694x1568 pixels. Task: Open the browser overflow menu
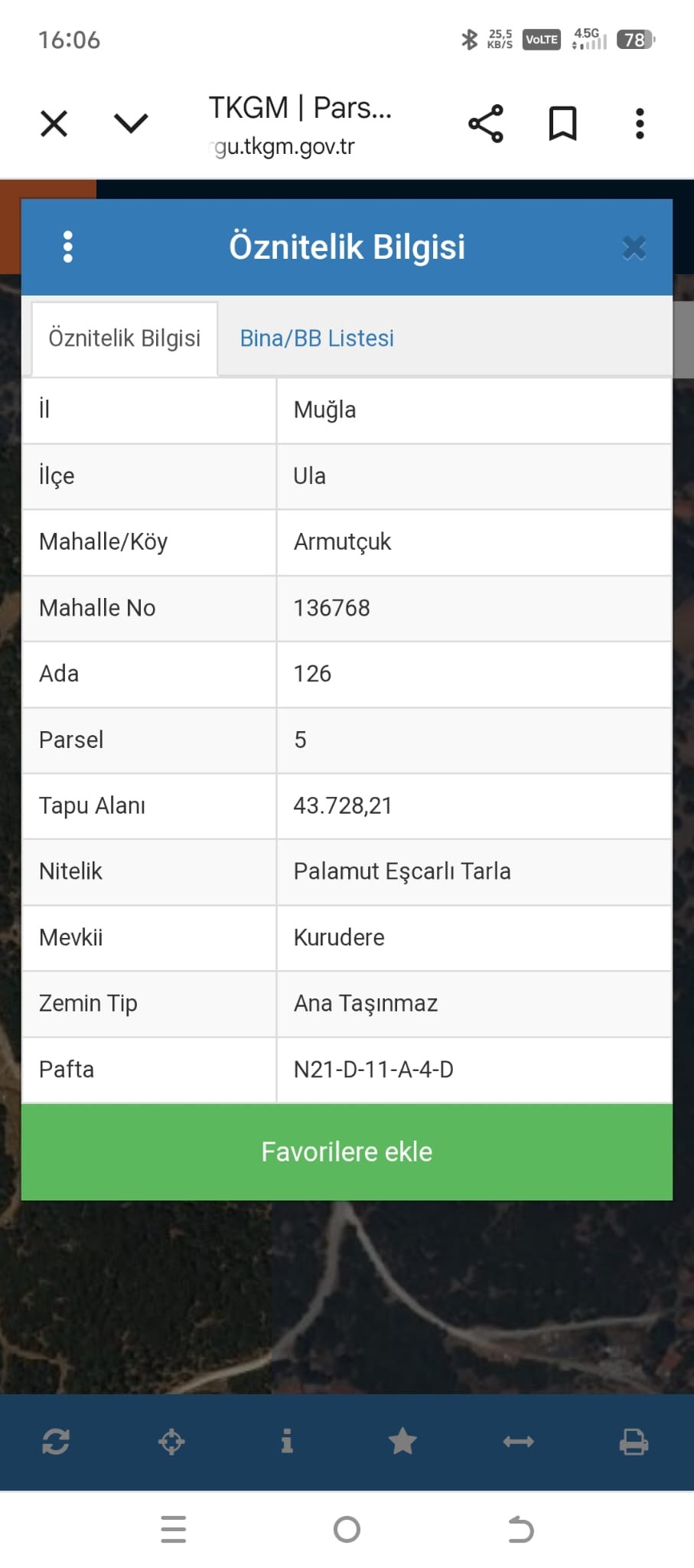click(x=640, y=122)
